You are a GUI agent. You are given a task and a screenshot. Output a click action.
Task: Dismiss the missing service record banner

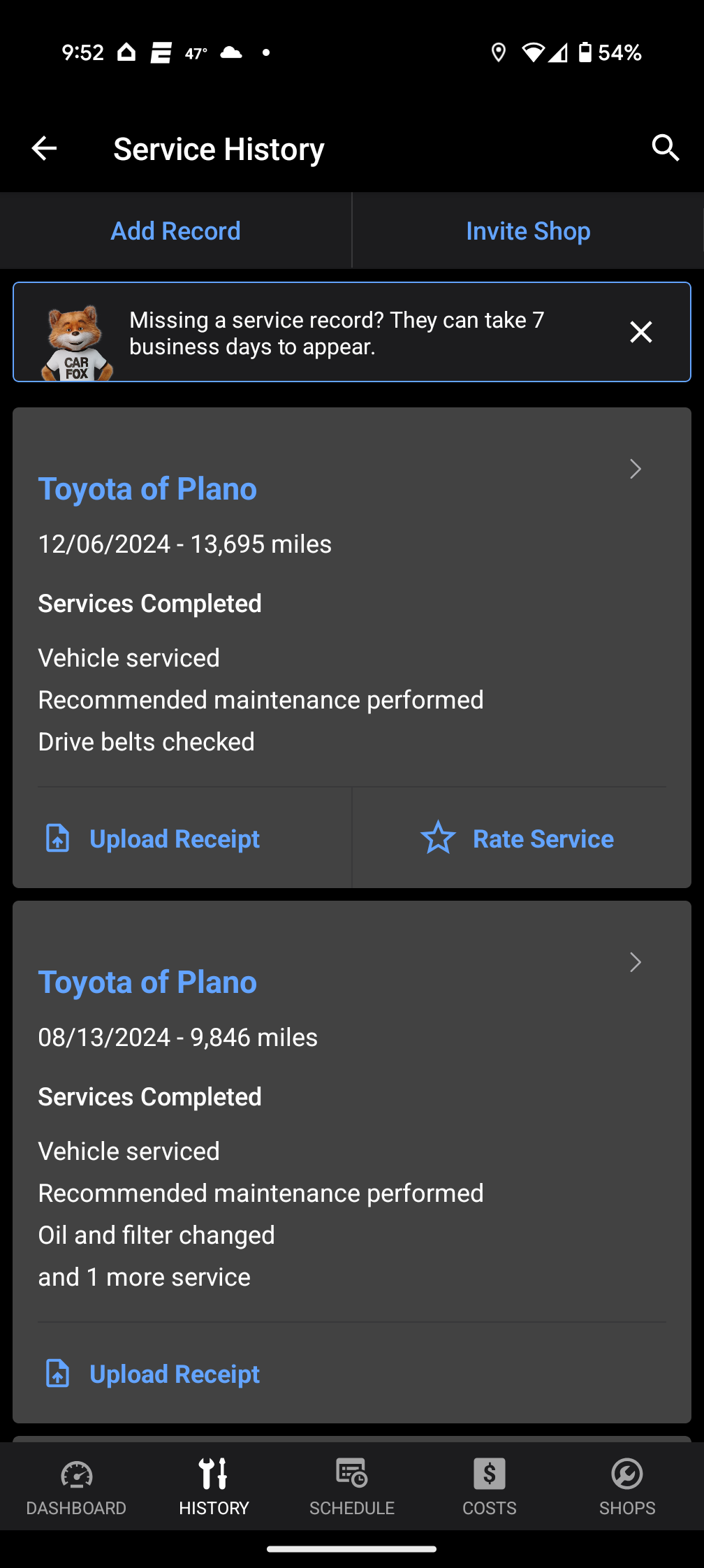pyautogui.click(x=640, y=332)
